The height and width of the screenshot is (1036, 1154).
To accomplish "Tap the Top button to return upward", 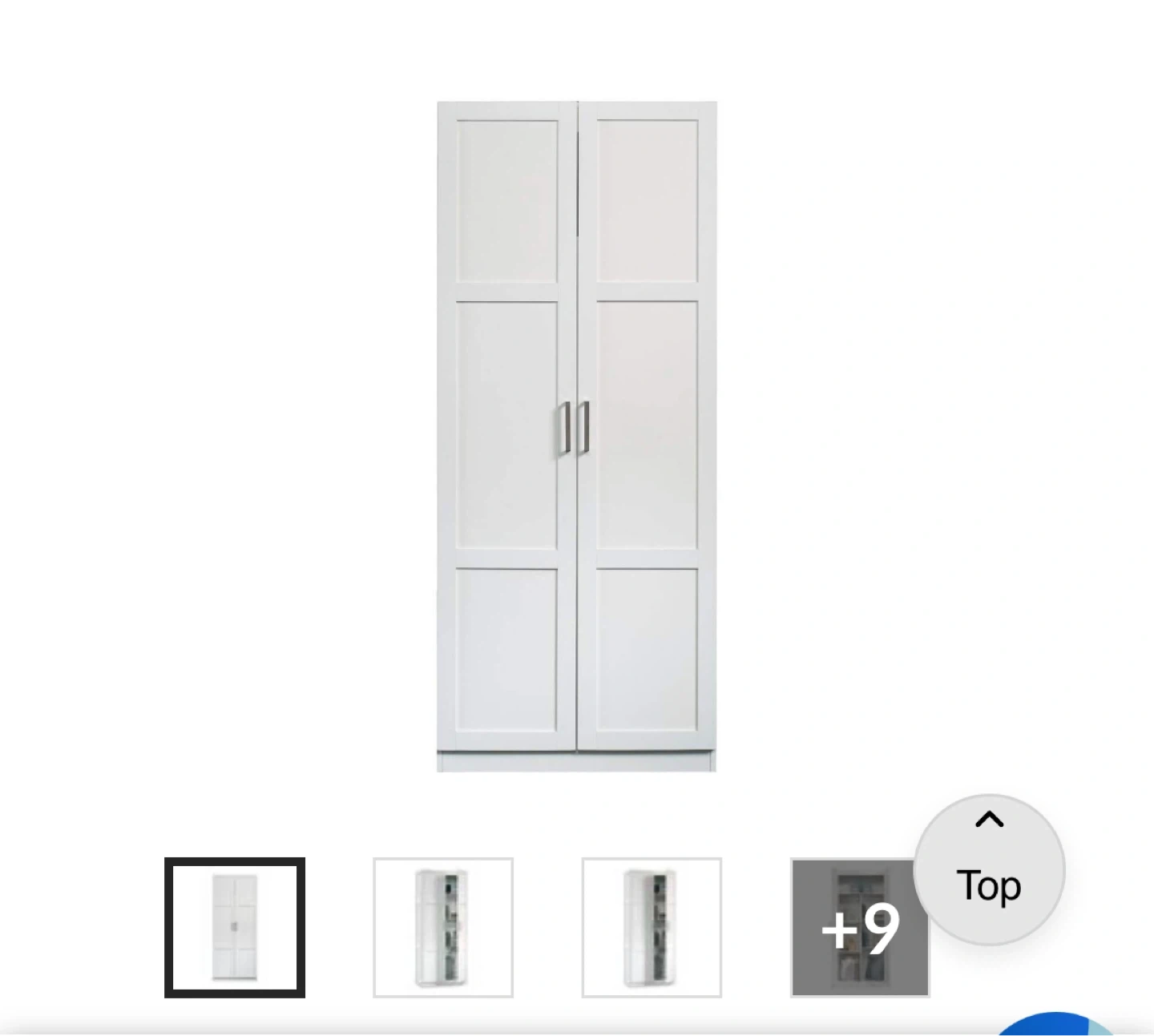I will tap(989, 869).
